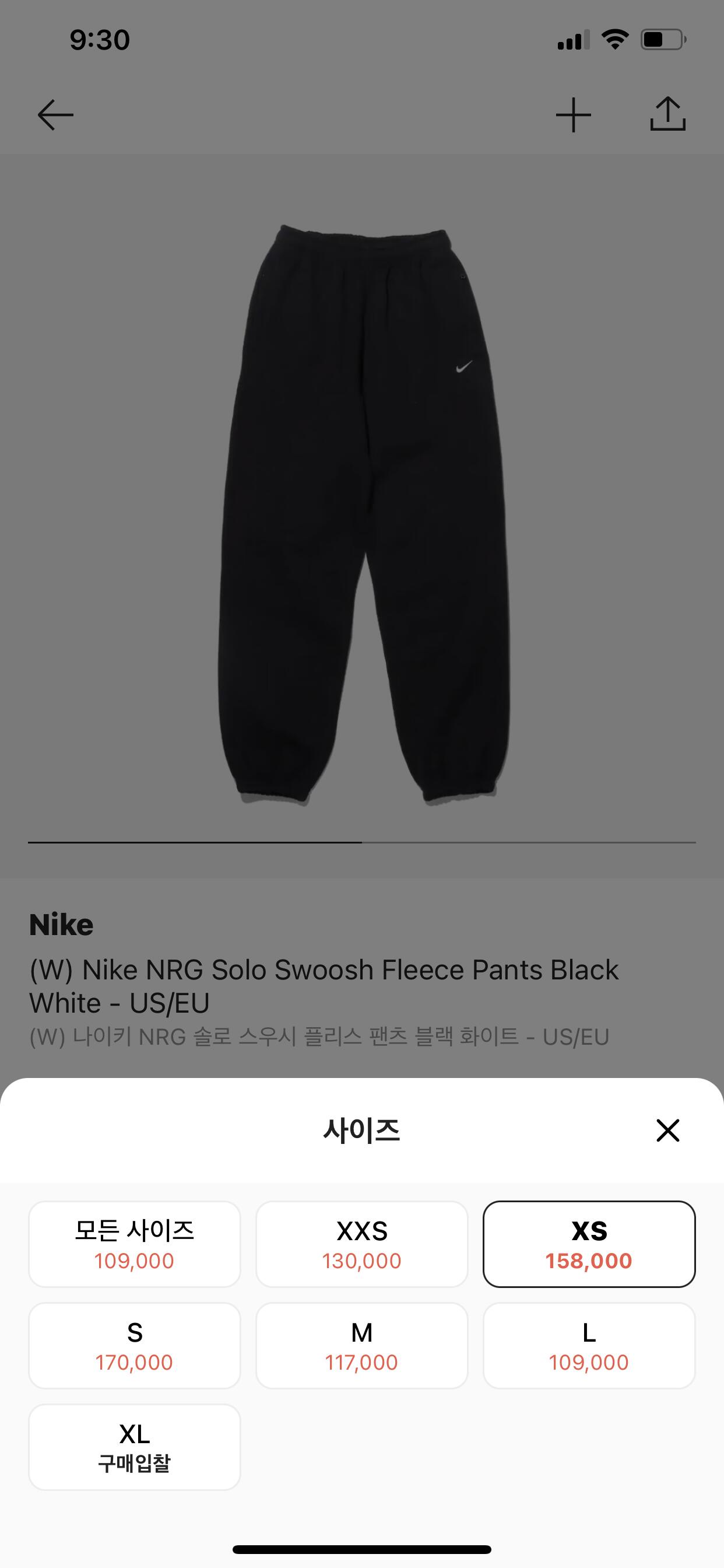
Task: Tap the plus icon in header
Action: tap(573, 114)
